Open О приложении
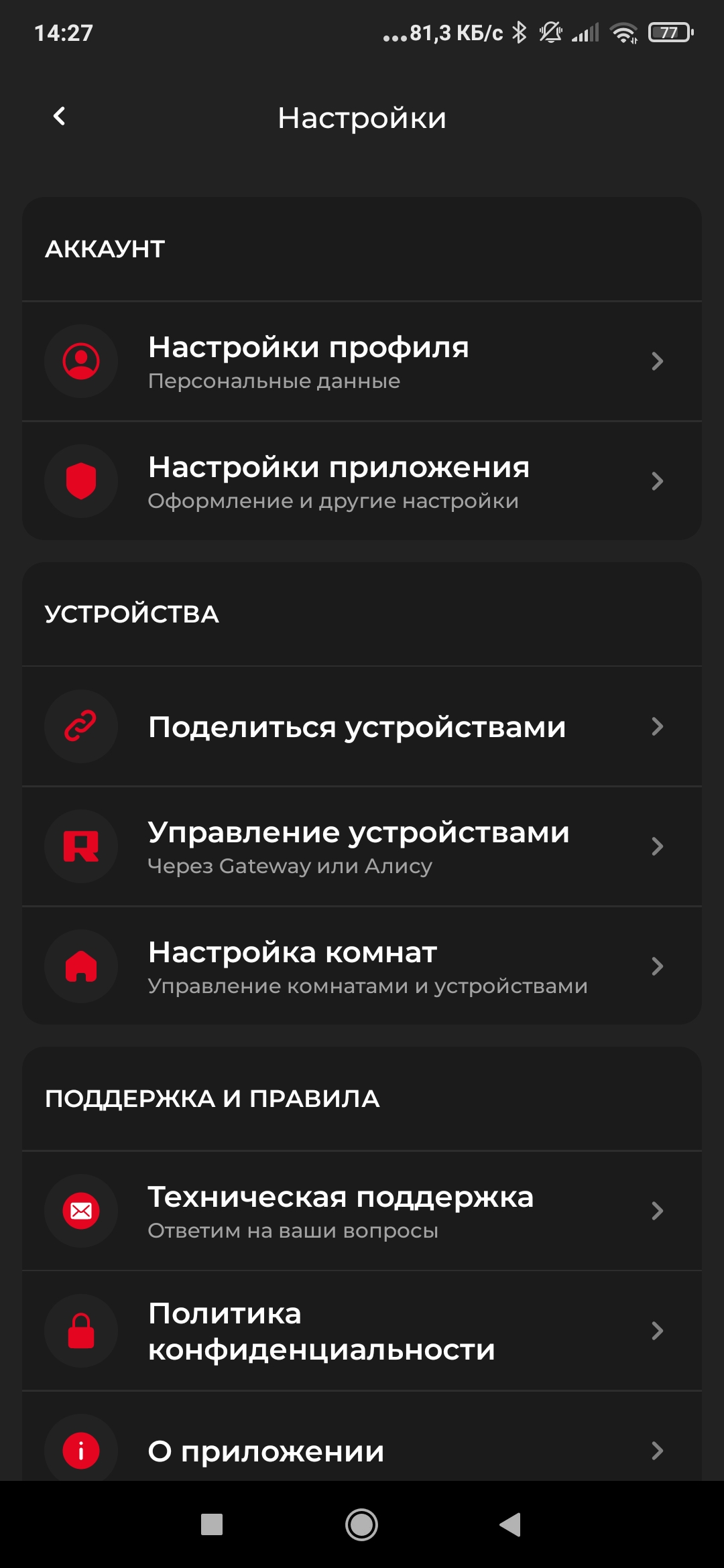This screenshot has height=1568, width=724. [x=362, y=1450]
